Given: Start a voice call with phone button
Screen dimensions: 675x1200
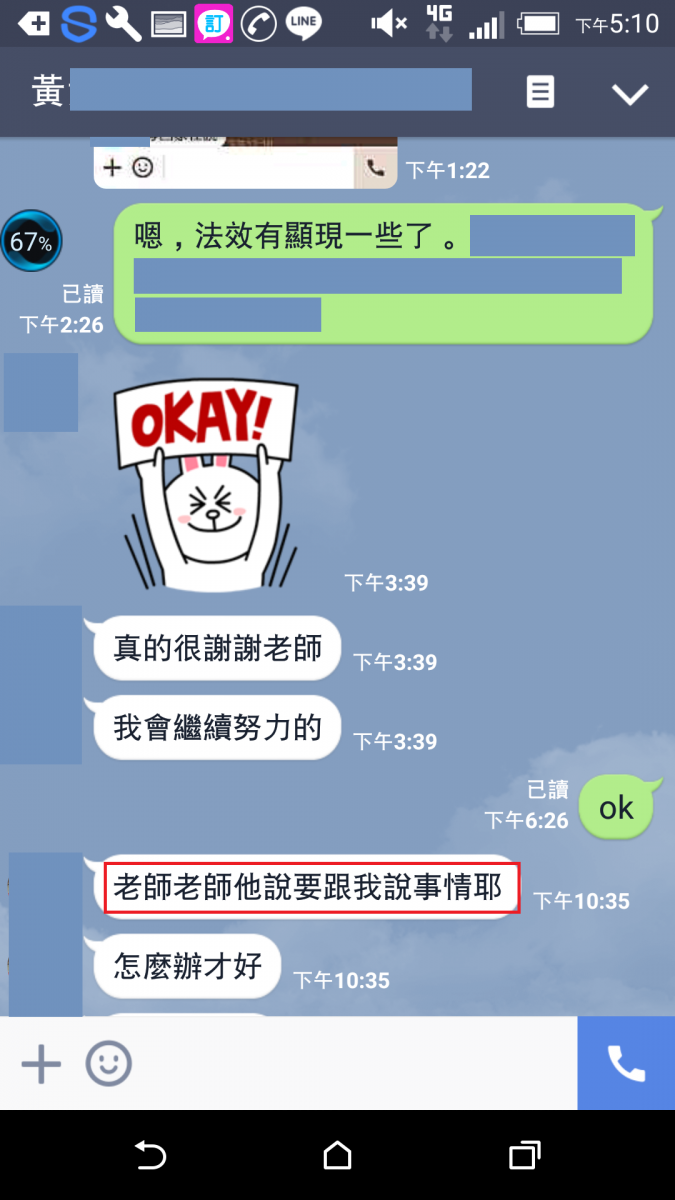Looking at the screenshot, I should point(626,1064).
